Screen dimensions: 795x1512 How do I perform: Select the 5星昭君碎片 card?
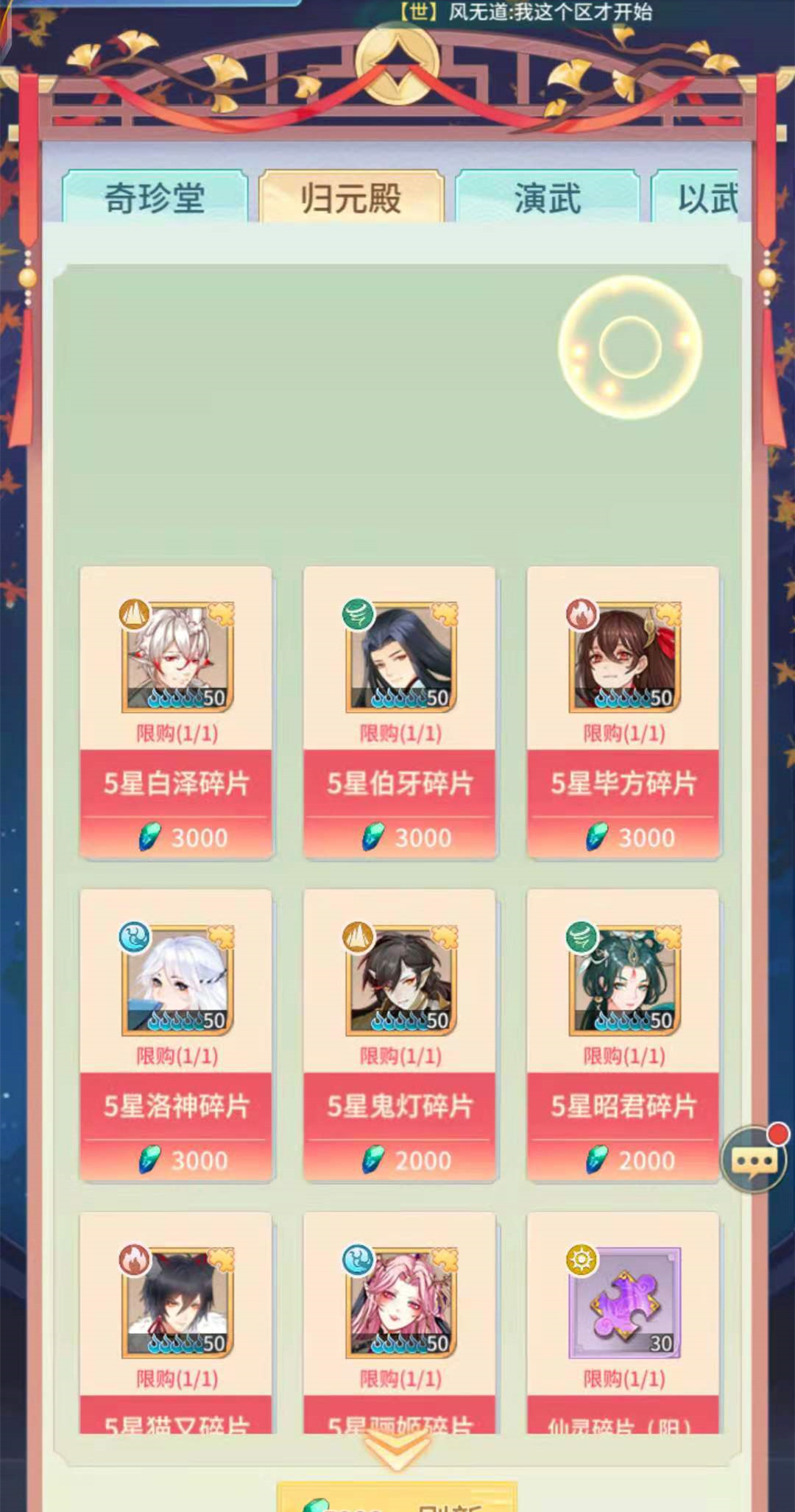coord(623,1034)
